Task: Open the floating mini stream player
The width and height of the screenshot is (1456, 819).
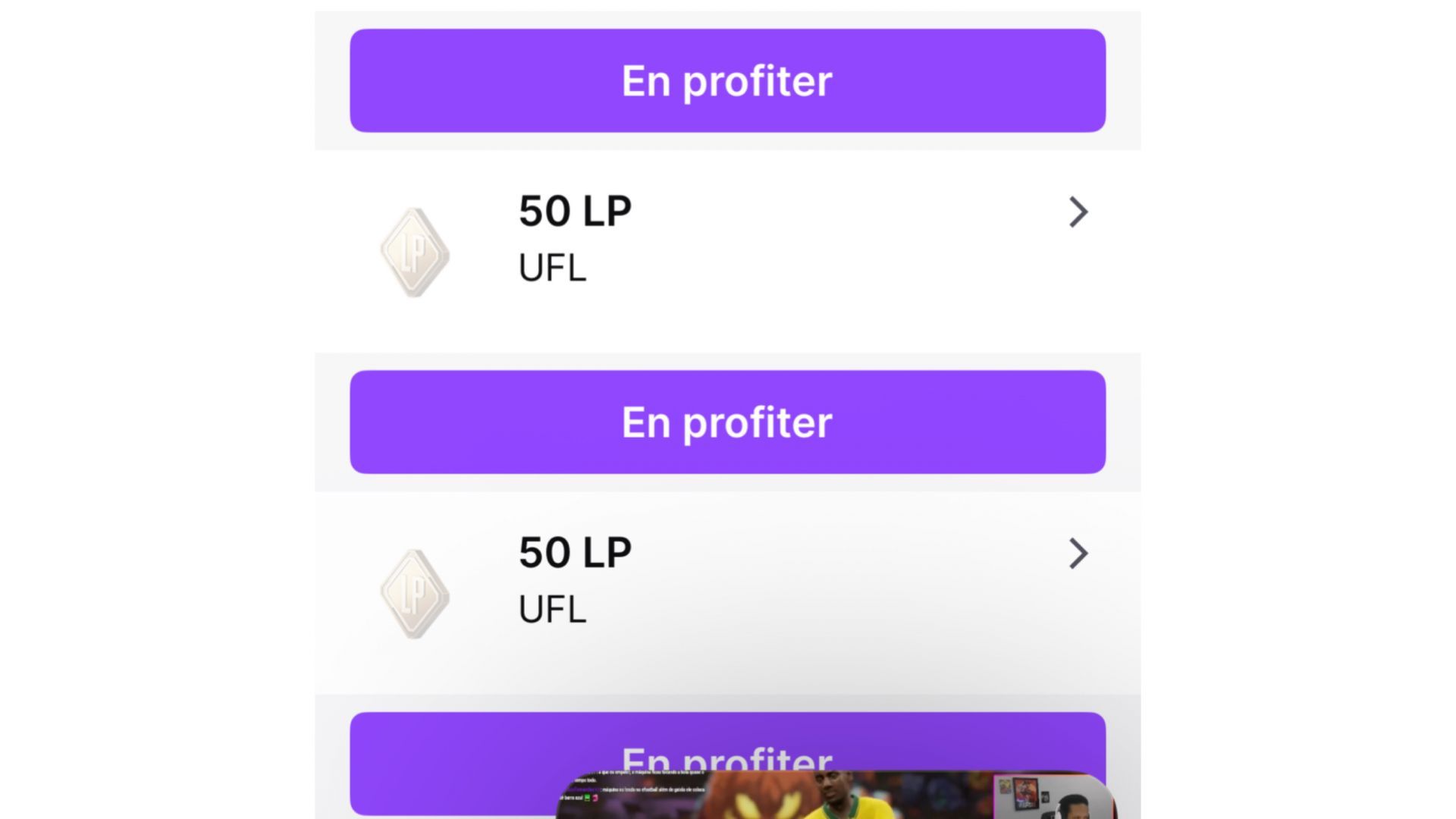Action: click(x=834, y=796)
